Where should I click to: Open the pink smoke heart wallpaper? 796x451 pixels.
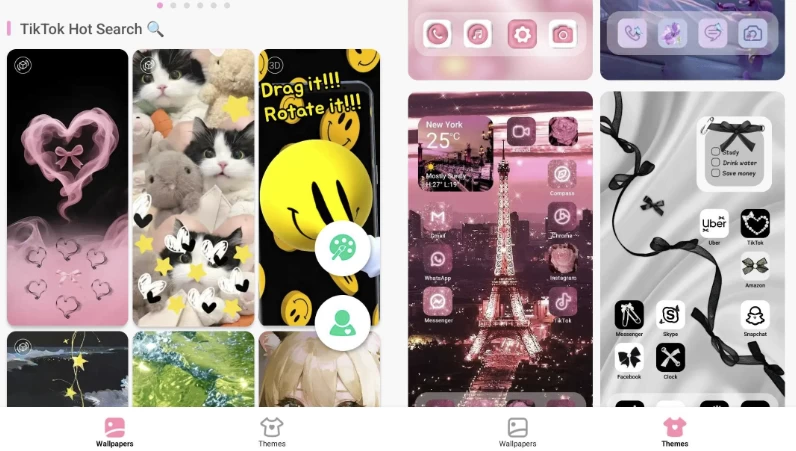coord(67,187)
